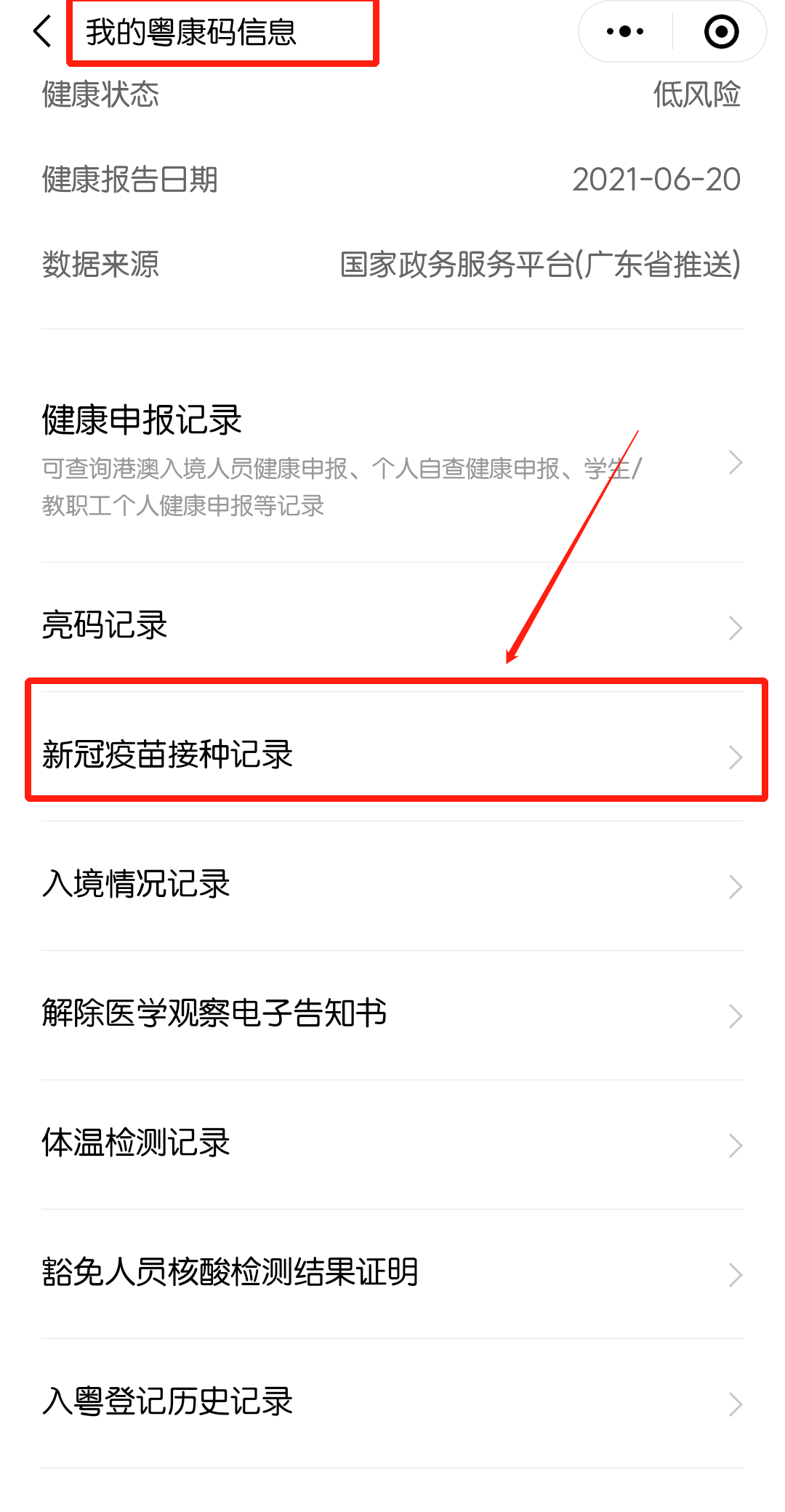The width and height of the screenshot is (785, 1512).
Task: View 体温检测记录
Action: coord(392,1144)
